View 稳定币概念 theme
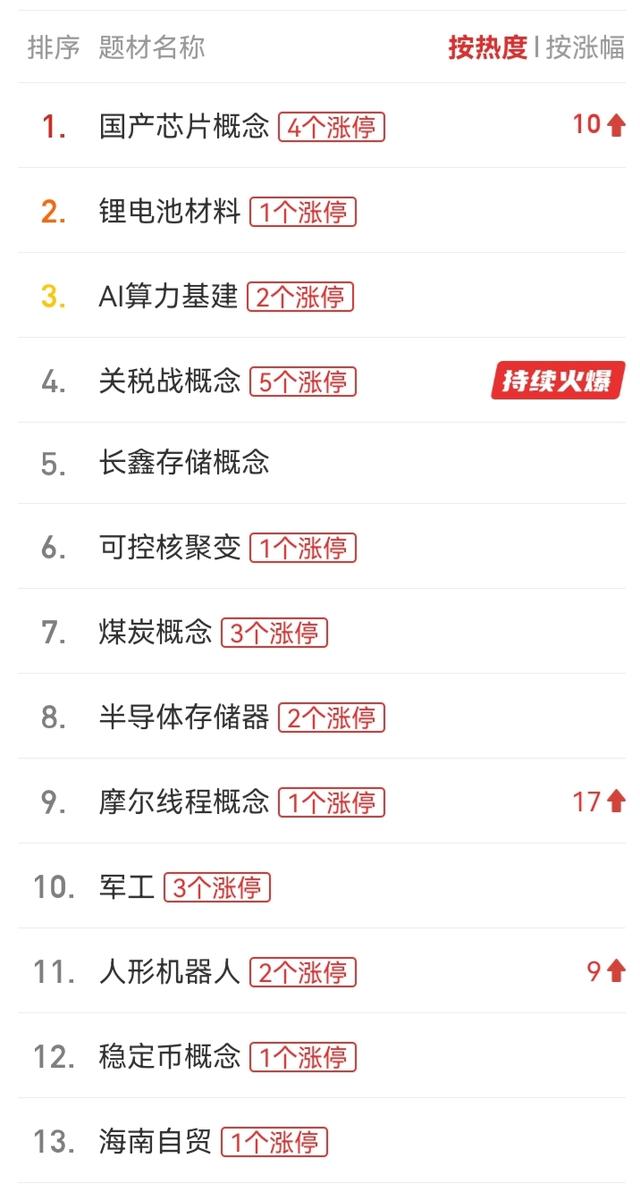The image size is (640, 1200). coord(170,1056)
